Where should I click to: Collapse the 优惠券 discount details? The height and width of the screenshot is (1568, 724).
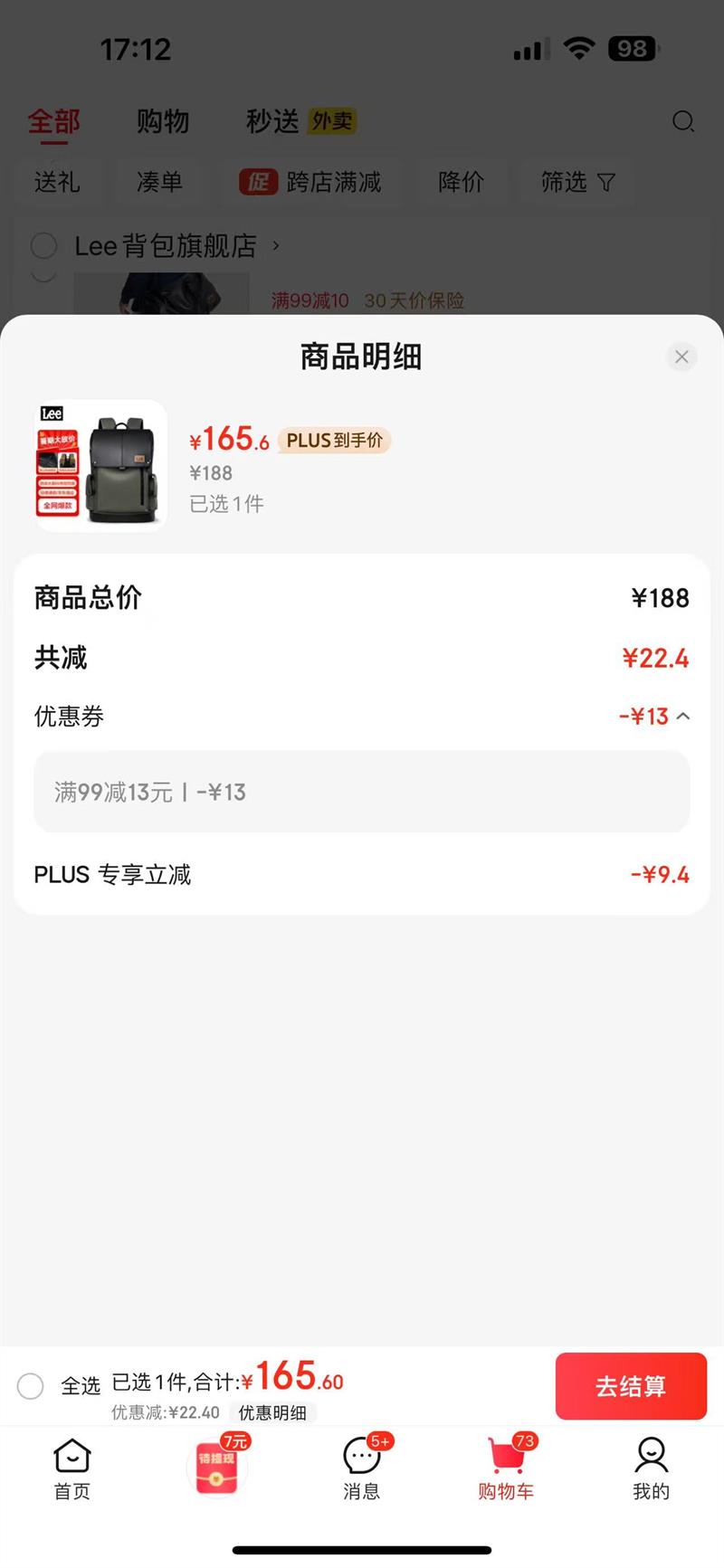click(683, 717)
